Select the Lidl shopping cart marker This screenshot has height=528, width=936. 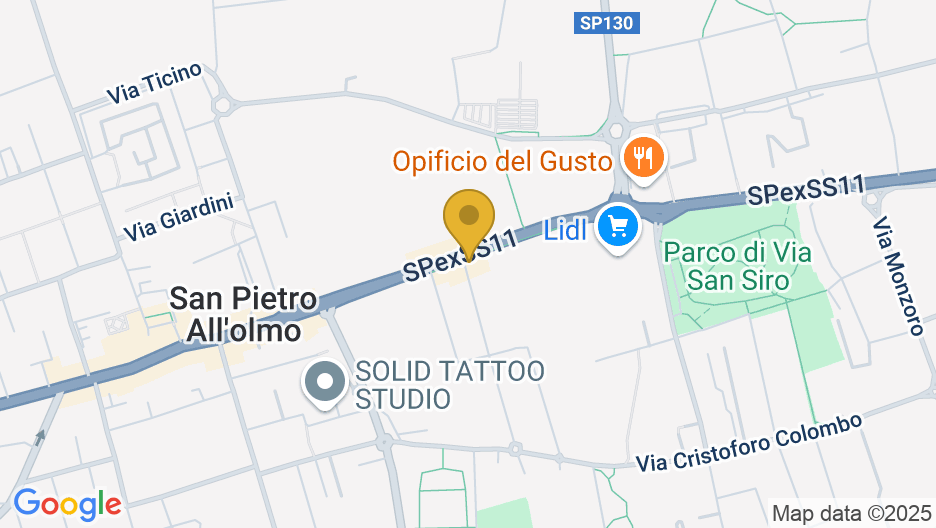click(617, 228)
